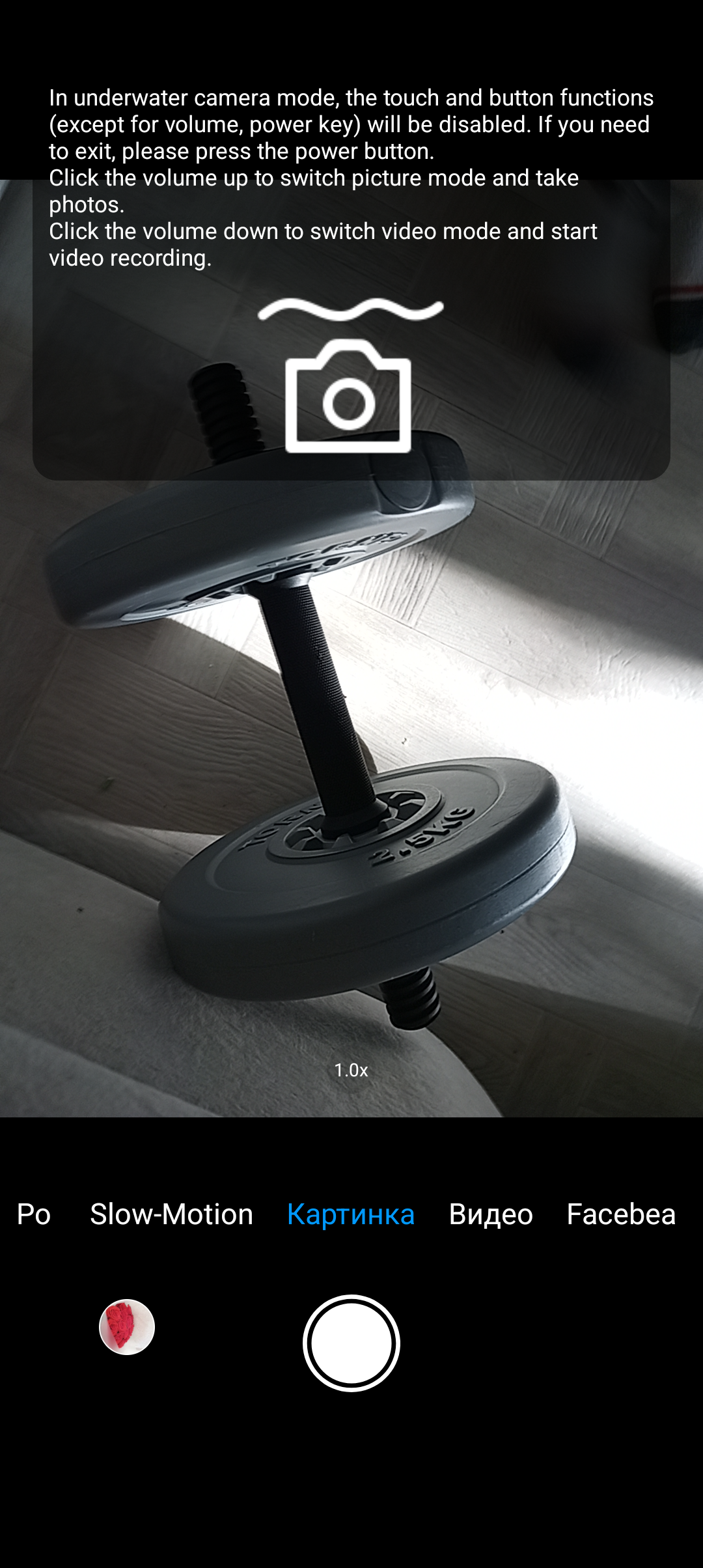Select the Facebea mode tab
This screenshot has width=703, height=1568.
[x=621, y=1214]
